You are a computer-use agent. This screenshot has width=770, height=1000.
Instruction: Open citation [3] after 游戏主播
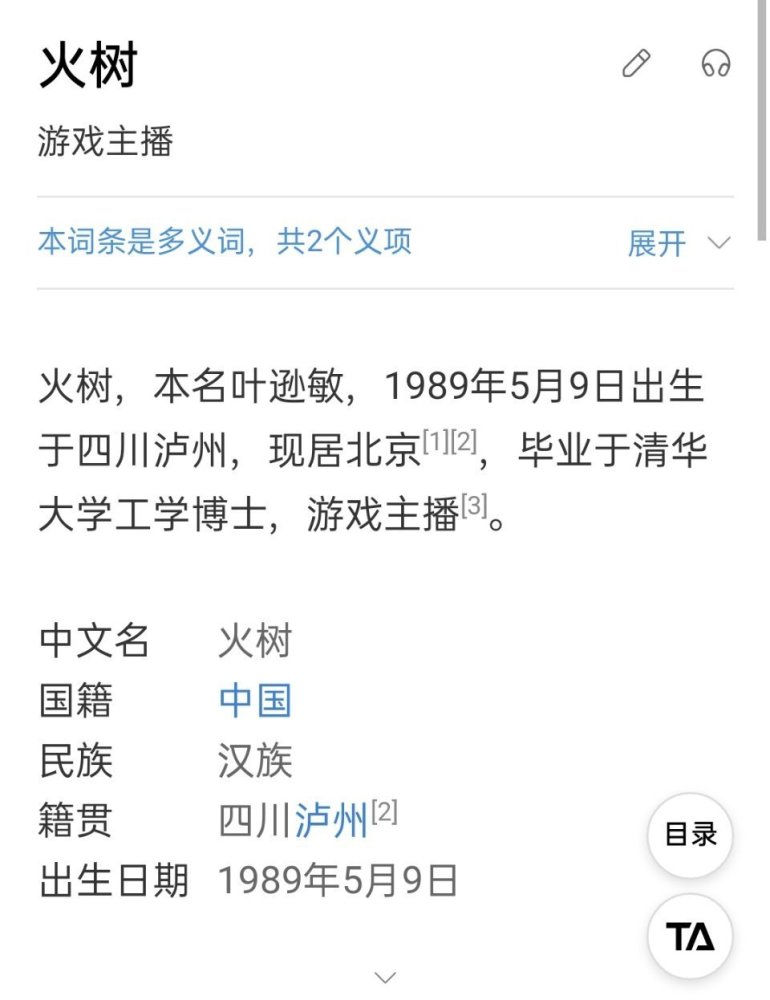pos(473,506)
